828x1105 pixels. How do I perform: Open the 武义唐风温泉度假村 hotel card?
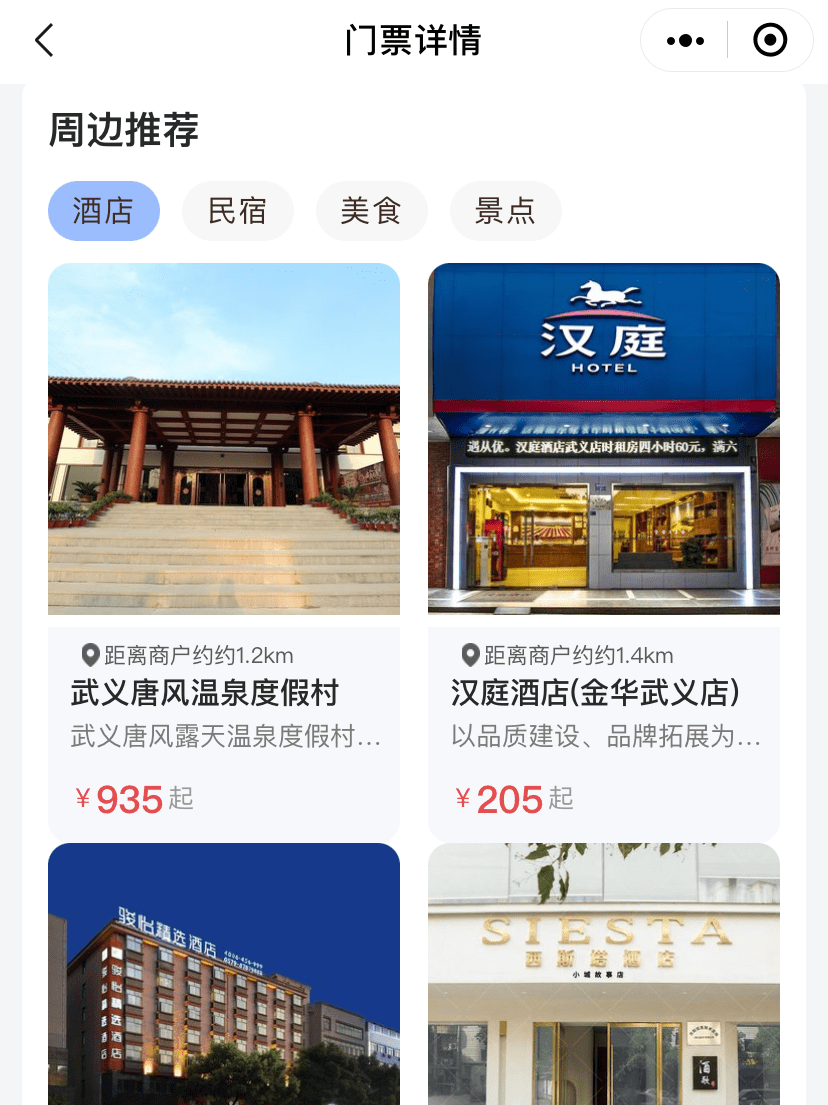[224, 550]
